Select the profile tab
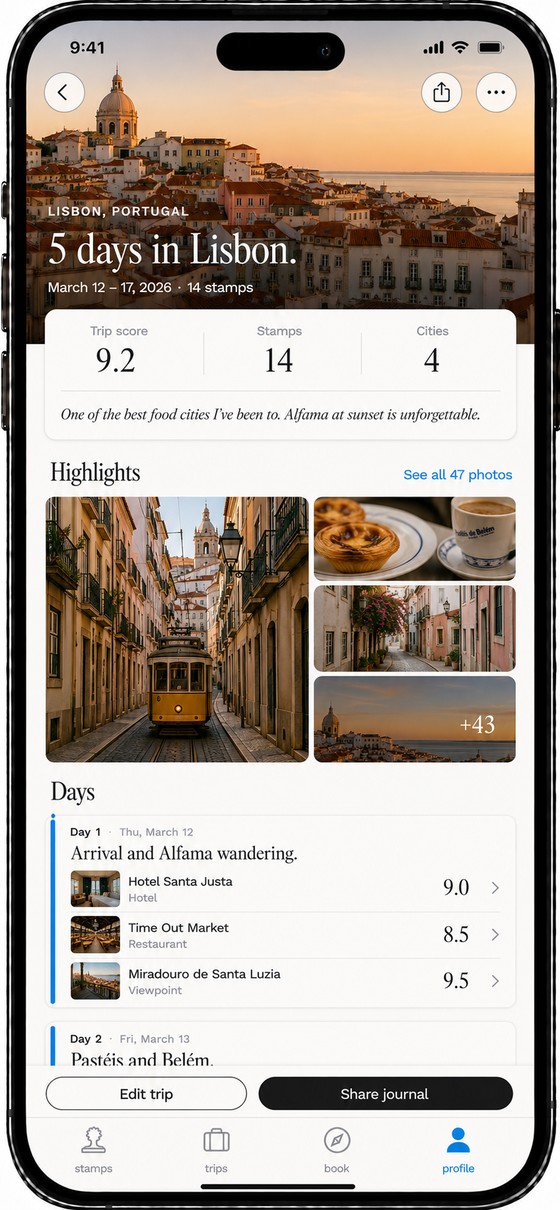Screen dimensions: 560x1210 point(458,1150)
